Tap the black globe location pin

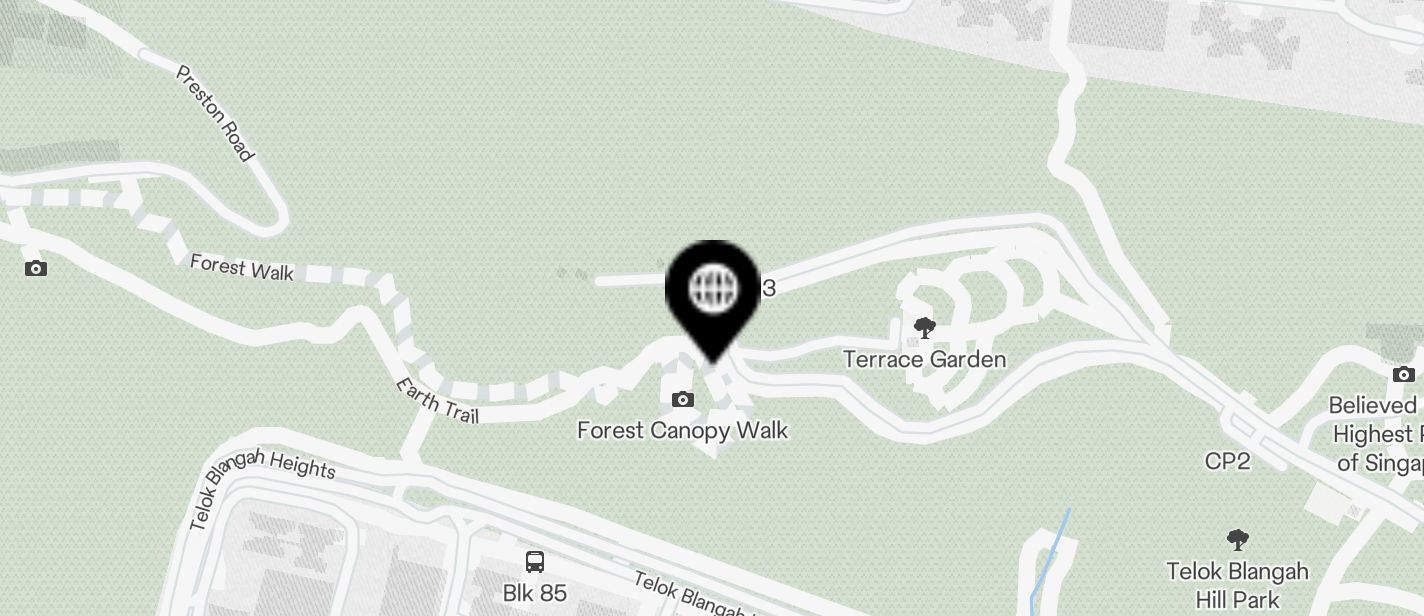(x=713, y=293)
